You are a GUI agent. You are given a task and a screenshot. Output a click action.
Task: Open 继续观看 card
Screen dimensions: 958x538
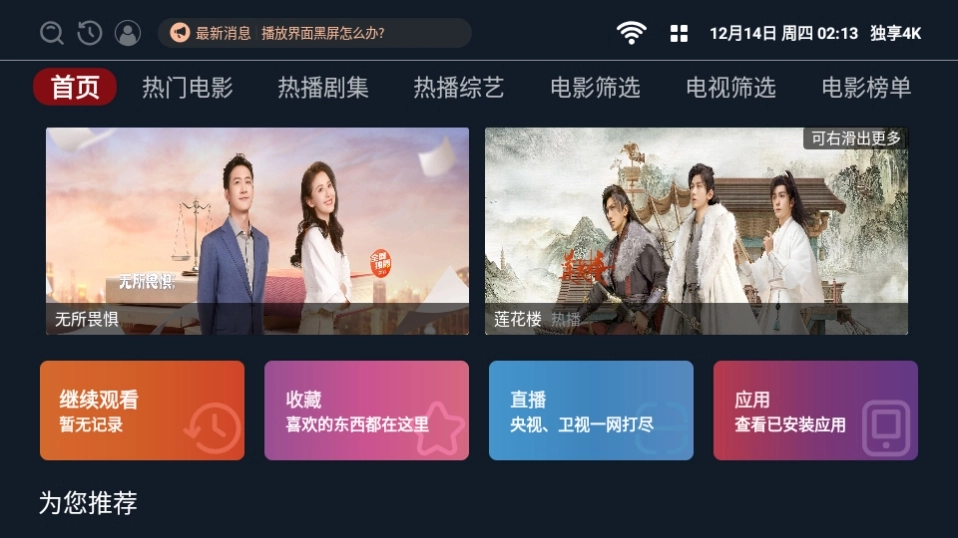142,410
